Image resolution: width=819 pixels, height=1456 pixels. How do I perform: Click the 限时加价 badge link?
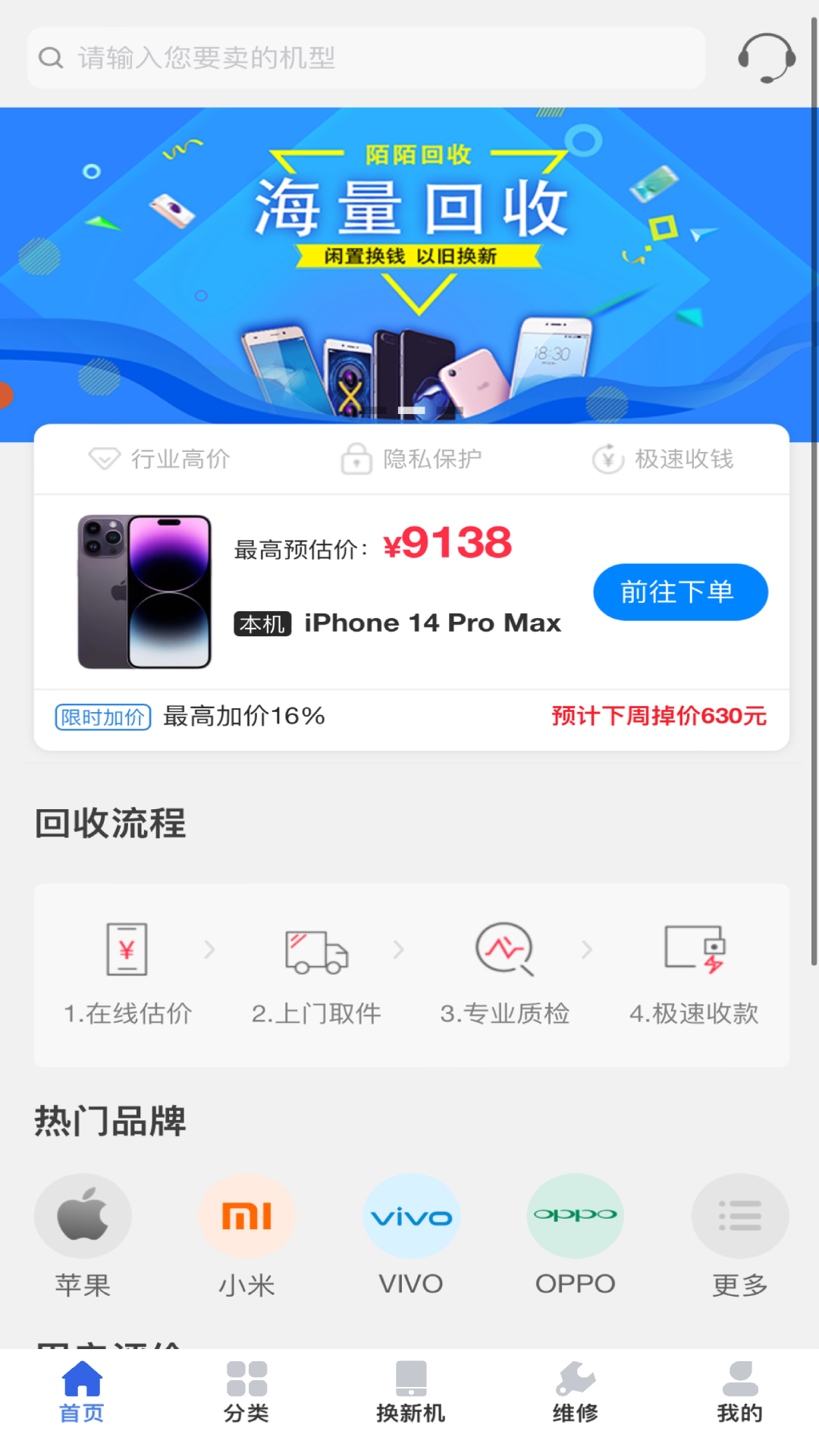103,716
